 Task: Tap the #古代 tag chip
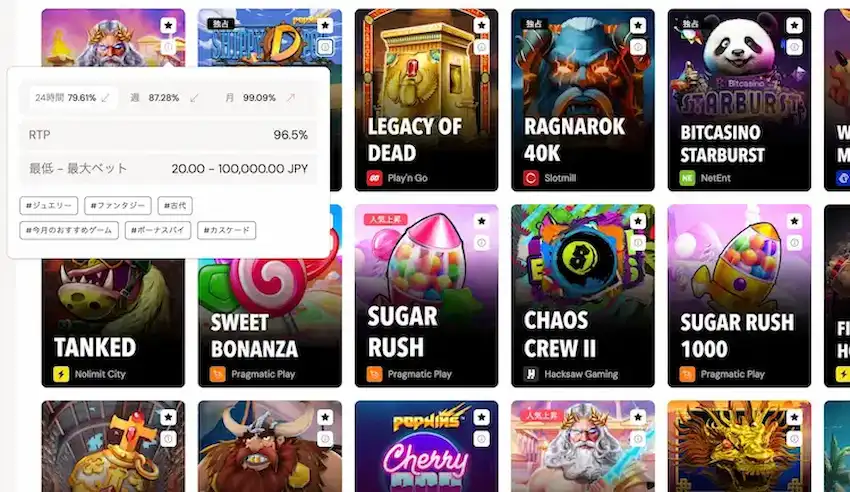174,206
